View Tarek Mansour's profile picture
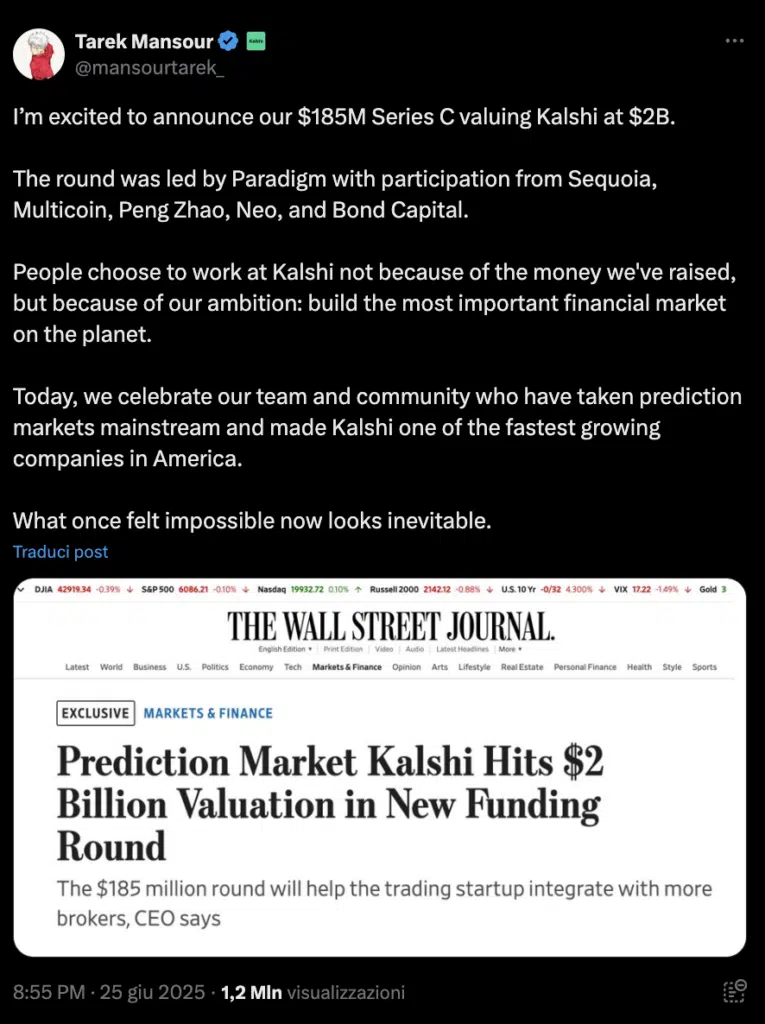The image size is (765, 1024). (39, 54)
